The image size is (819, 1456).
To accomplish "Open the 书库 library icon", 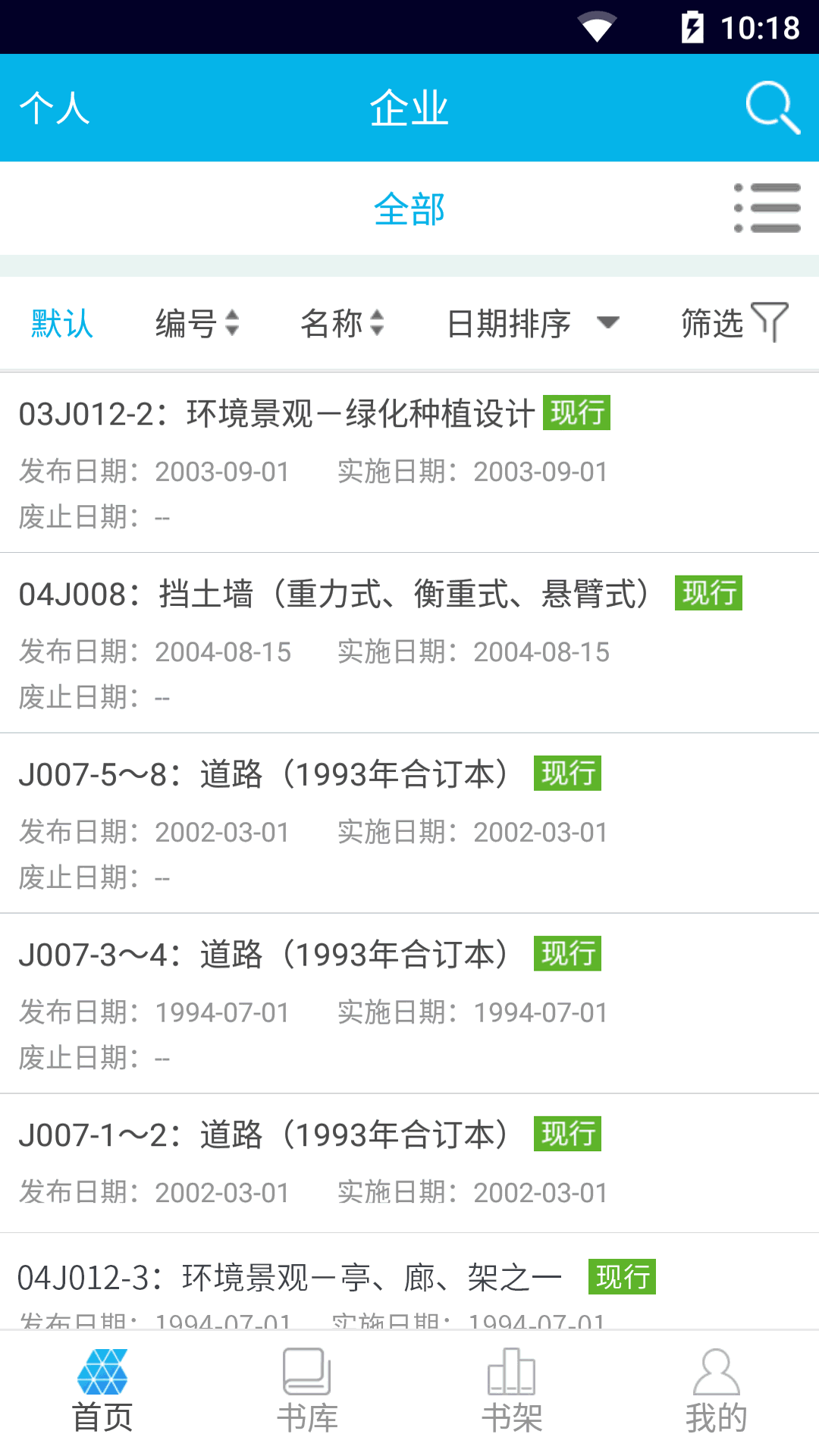I will pyautogui.click(x=307, y=1388).
